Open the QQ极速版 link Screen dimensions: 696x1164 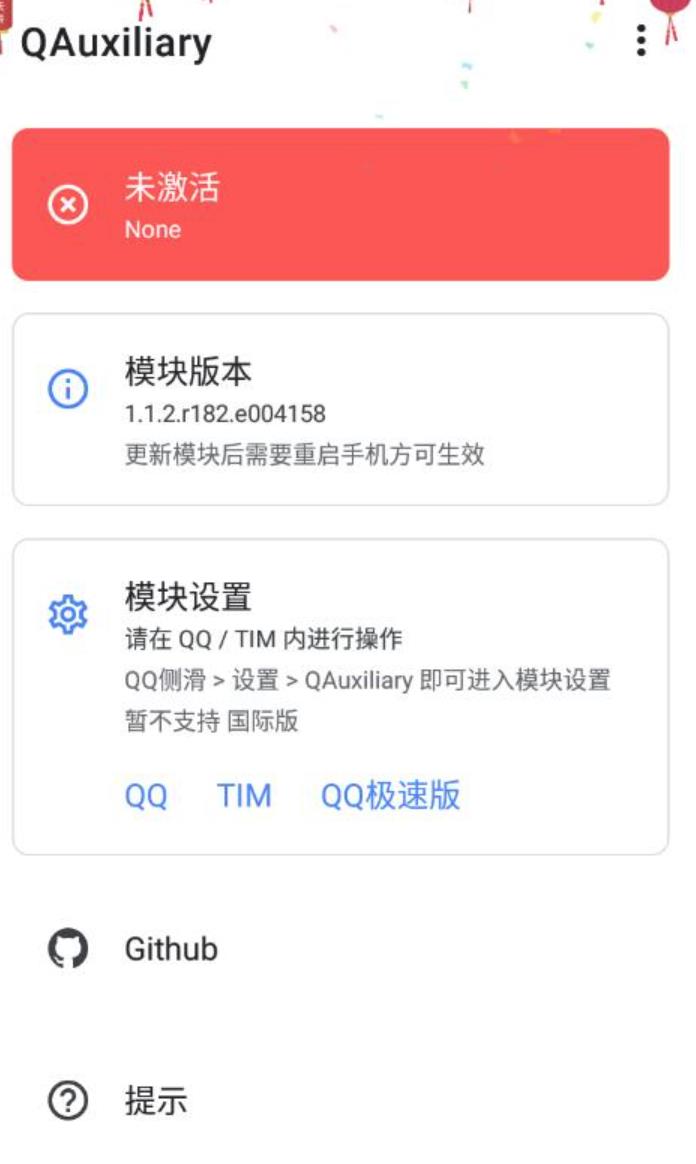click(390, 796)
